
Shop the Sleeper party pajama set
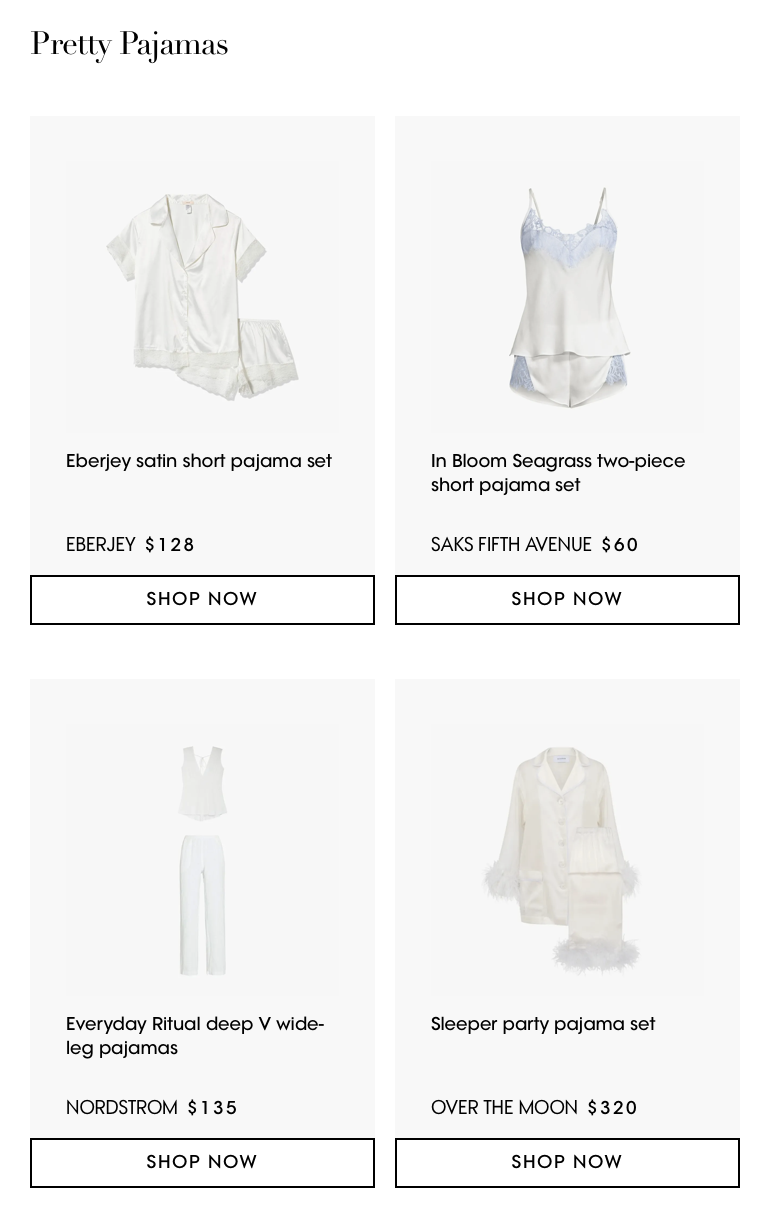pyautogui.click(x=567, y=1163)
